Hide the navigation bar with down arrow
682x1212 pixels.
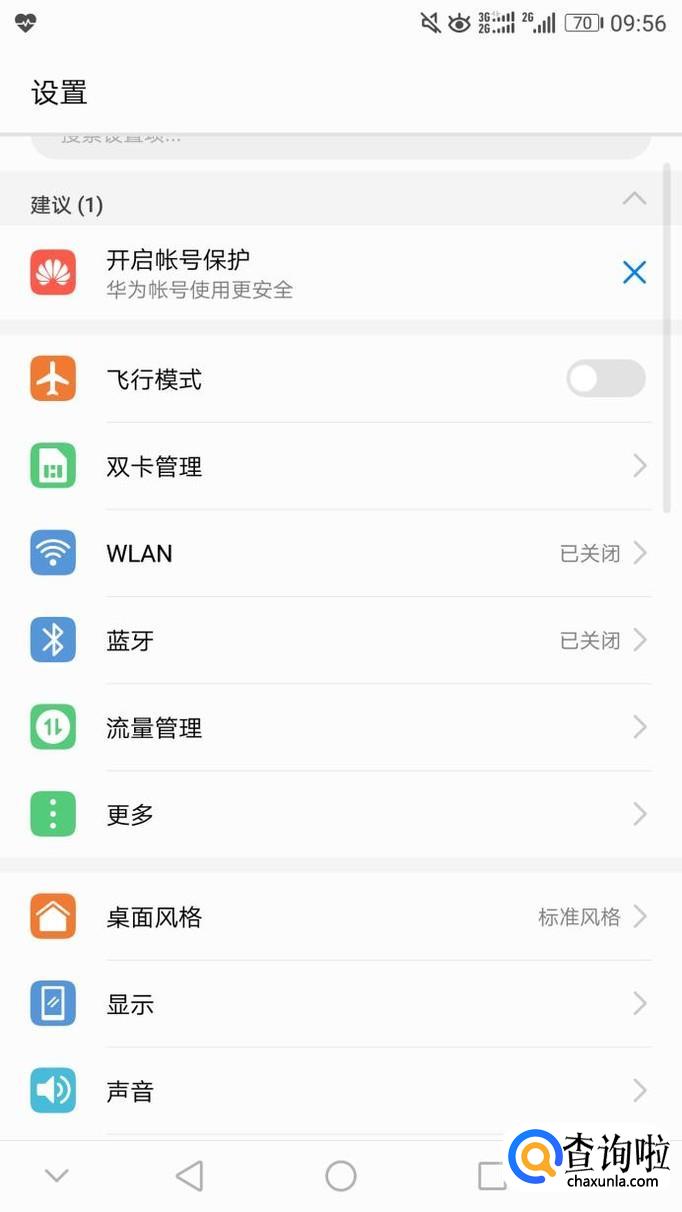pos(57,1176)
